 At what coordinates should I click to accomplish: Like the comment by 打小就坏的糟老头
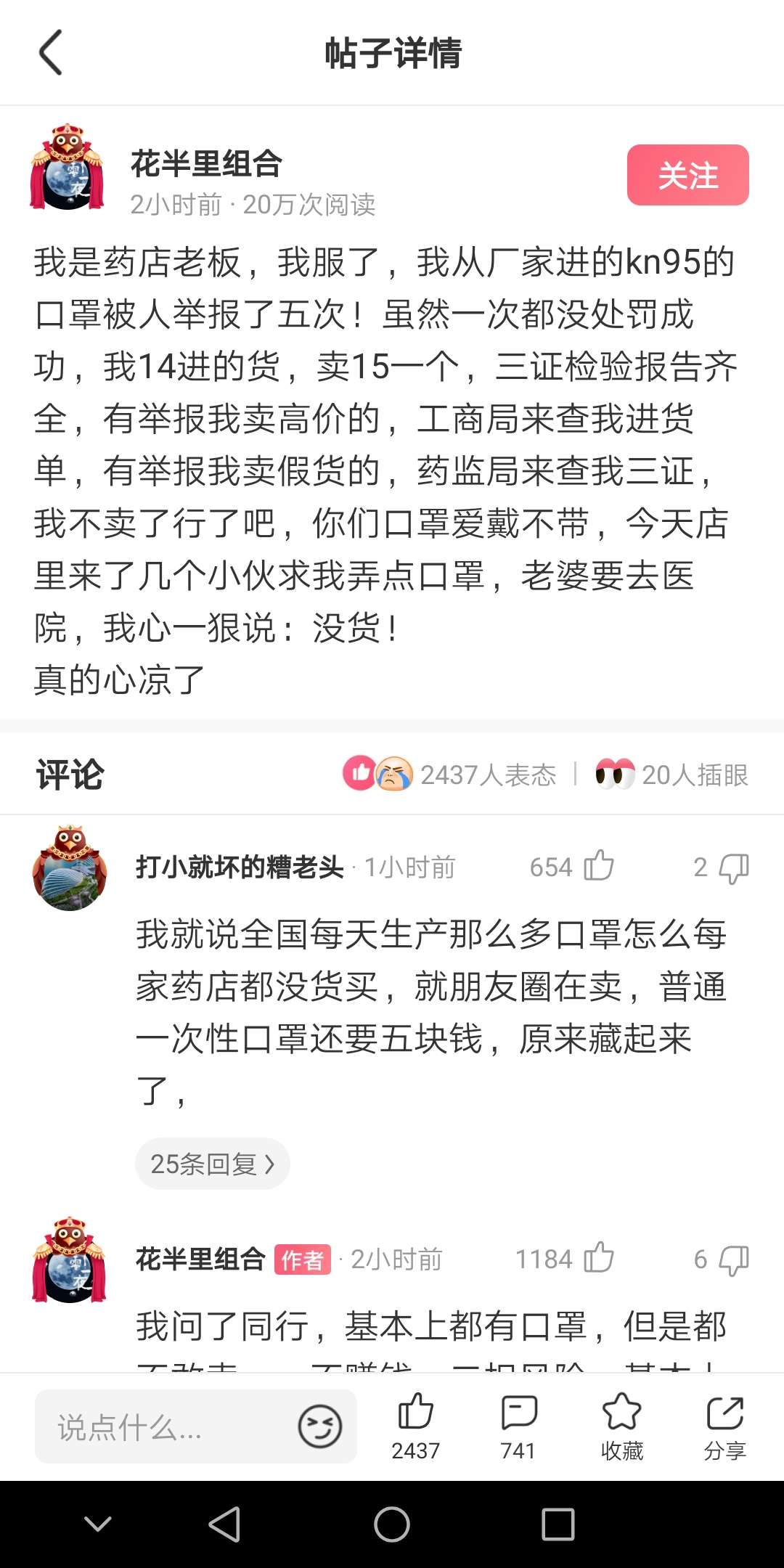[x=599, y=866]
